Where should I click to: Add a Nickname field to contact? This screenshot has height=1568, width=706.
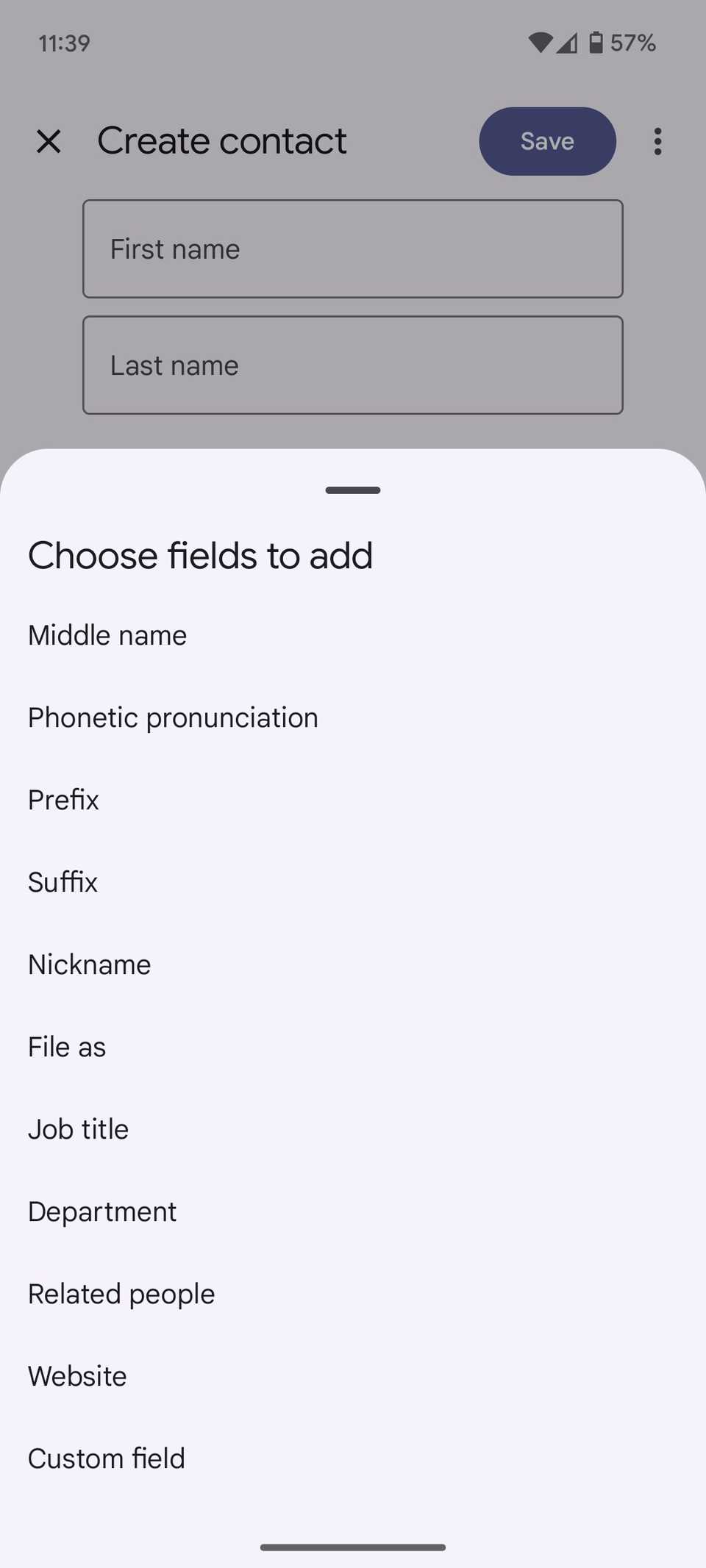(x=89, y=964)
